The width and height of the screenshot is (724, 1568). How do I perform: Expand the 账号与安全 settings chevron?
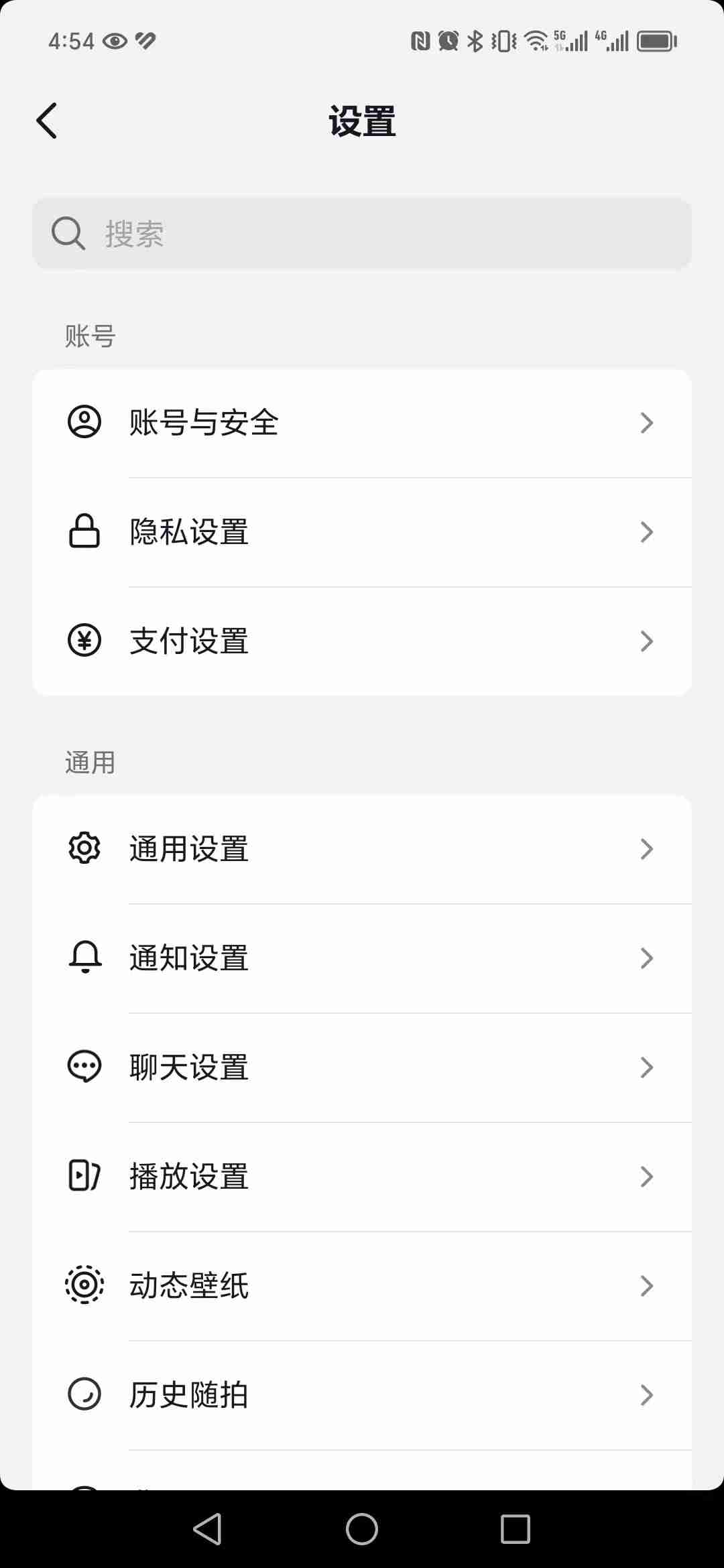point(646,422)
